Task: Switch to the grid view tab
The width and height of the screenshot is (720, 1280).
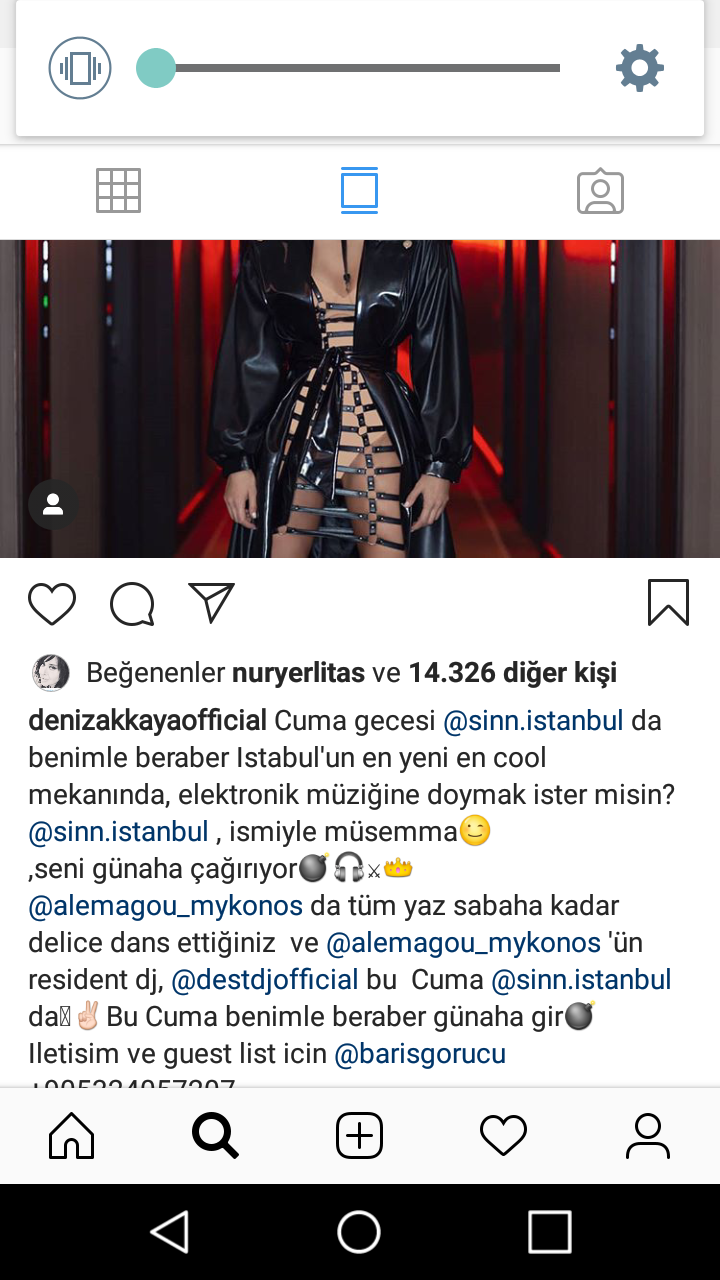Action: [118, 190]
